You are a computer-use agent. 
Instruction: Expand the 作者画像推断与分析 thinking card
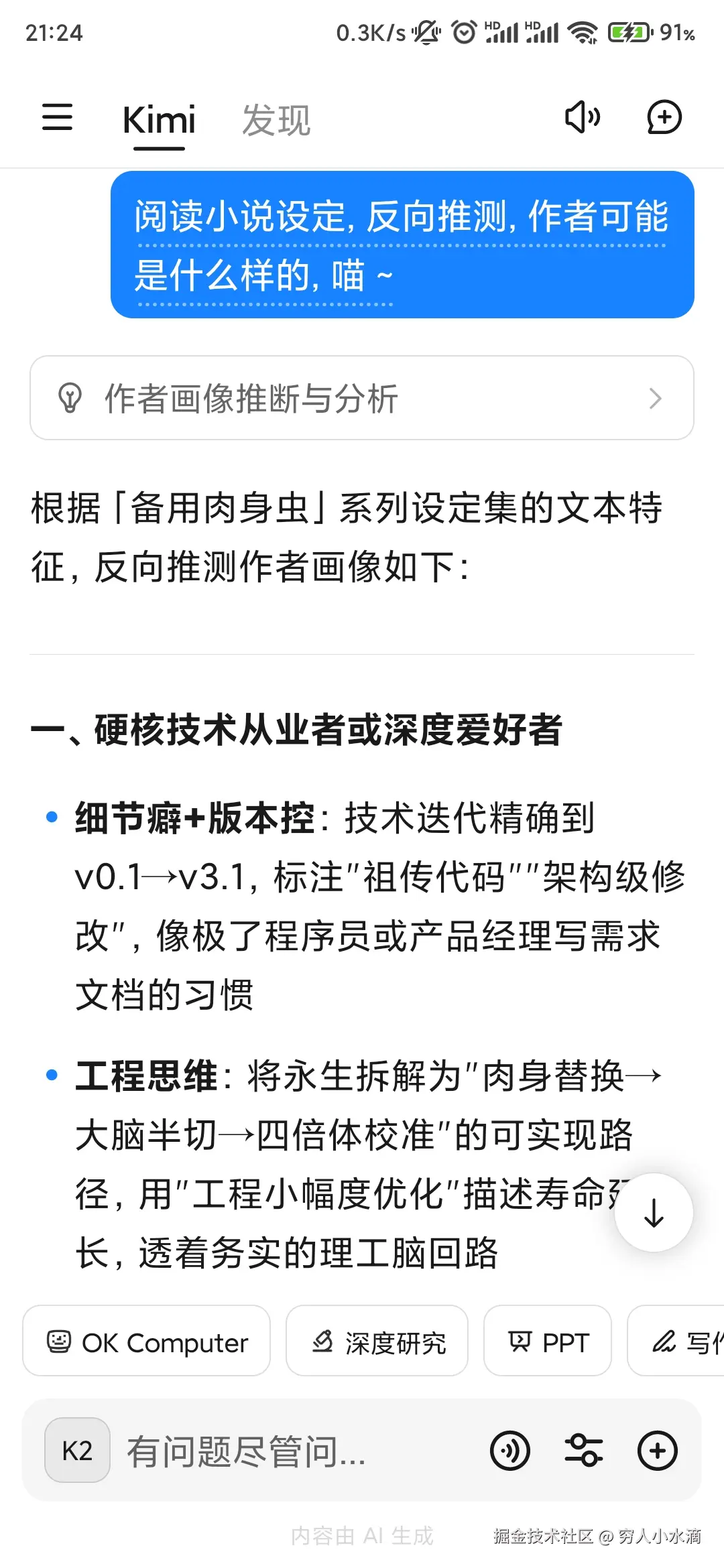click(362, 398)
